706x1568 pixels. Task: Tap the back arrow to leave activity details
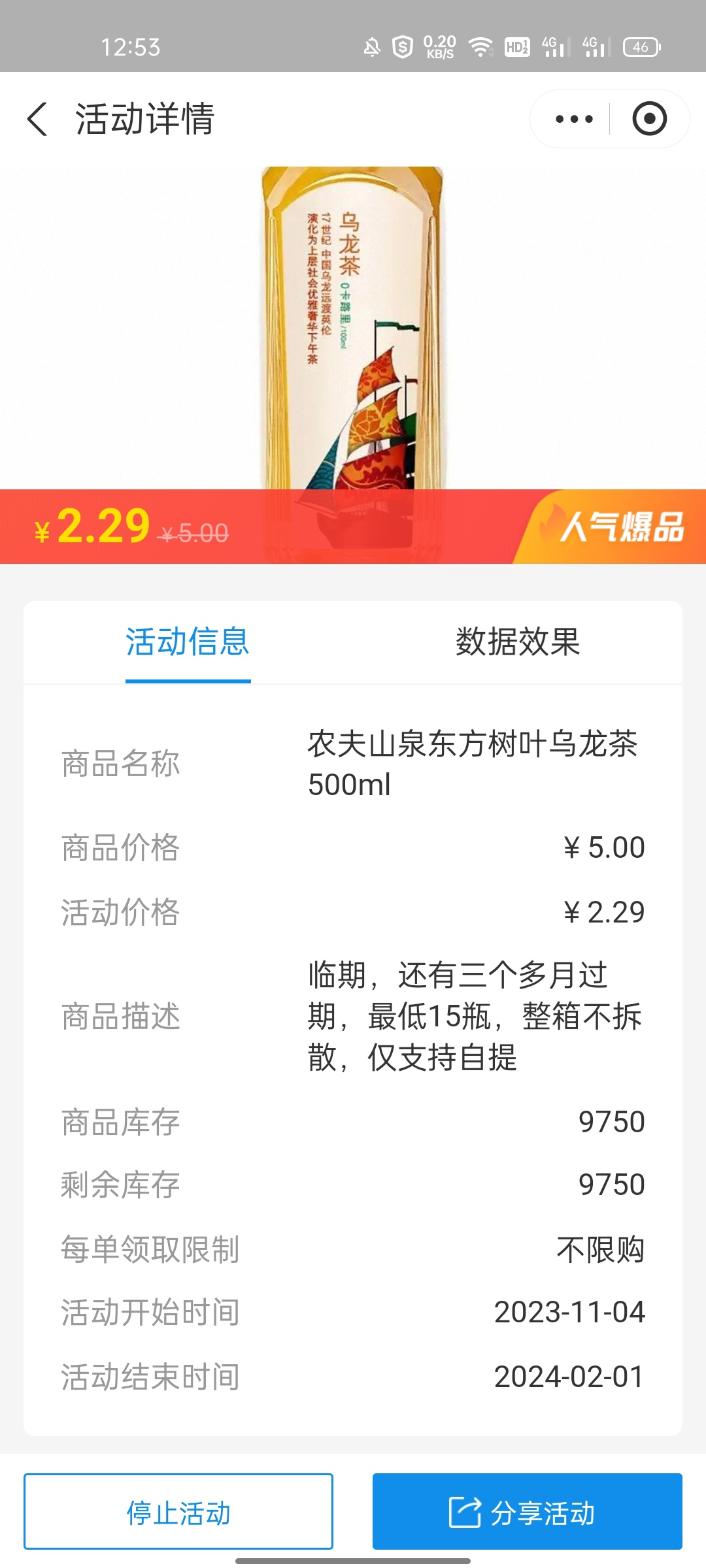pyautogui.click(x=37, y=120)
